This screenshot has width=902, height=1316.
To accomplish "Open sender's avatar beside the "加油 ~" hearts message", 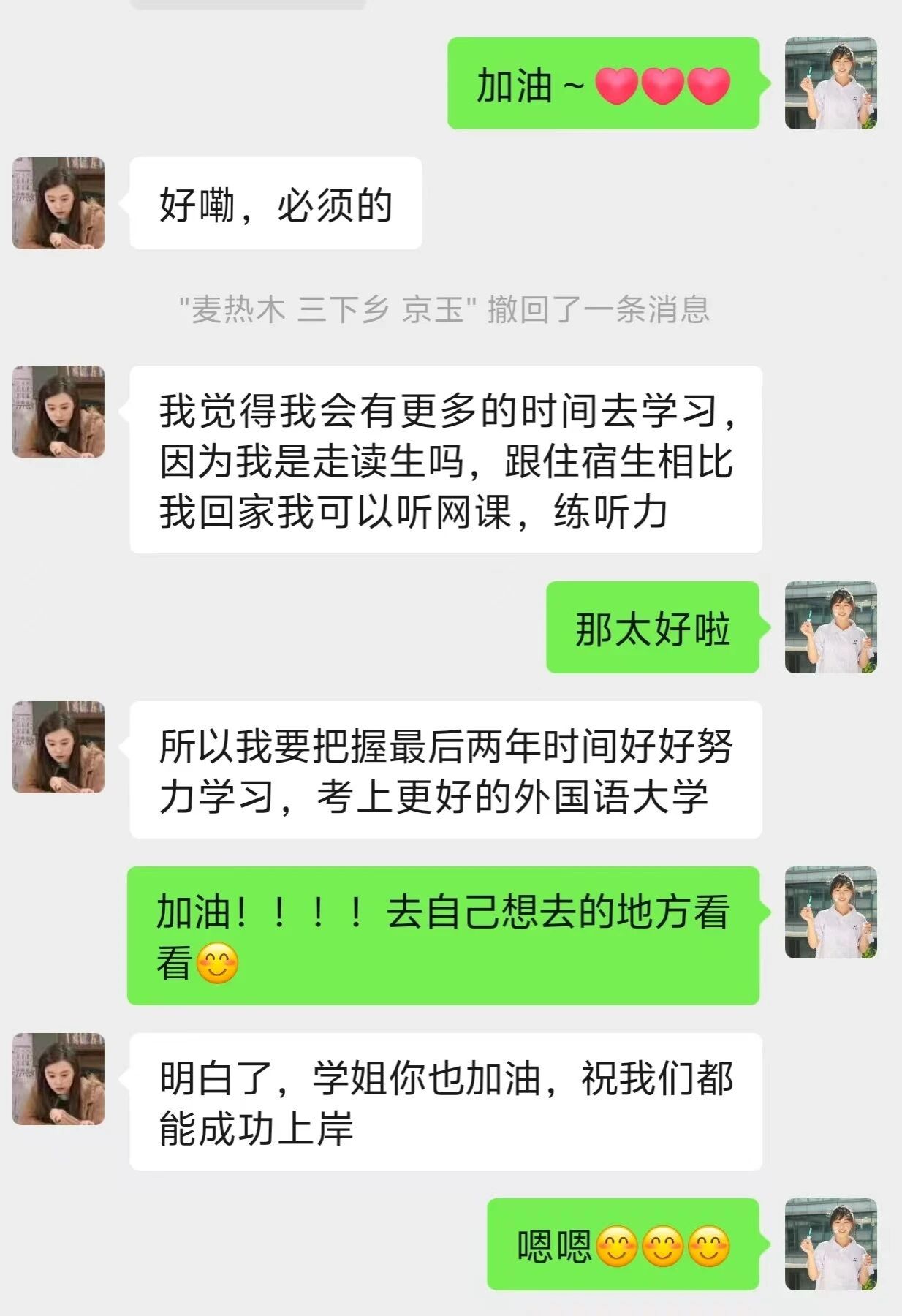I will [x=830, y=83].
